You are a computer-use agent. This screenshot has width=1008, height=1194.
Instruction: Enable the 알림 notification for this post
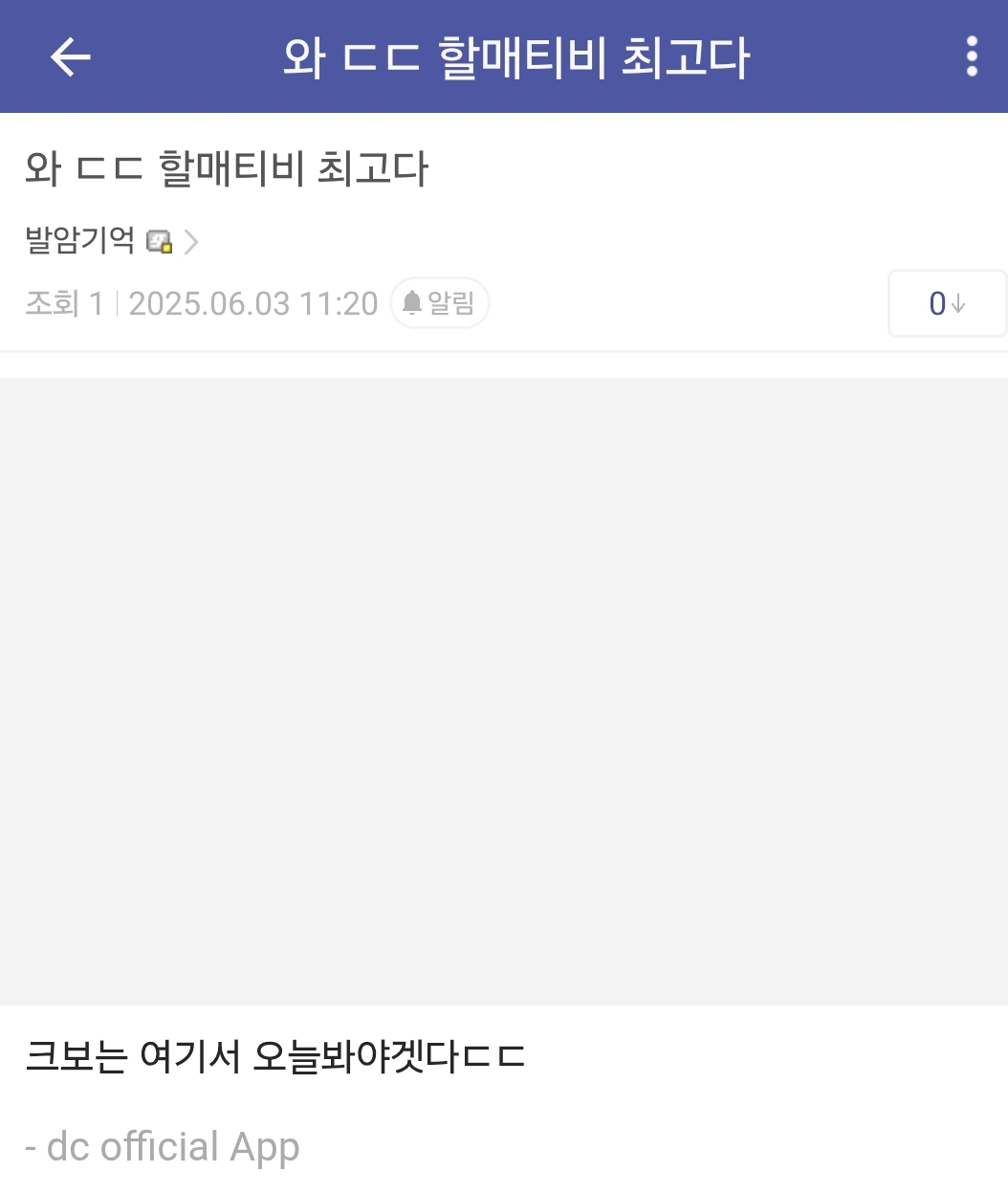pyautogui.click(x=440, y=303)
